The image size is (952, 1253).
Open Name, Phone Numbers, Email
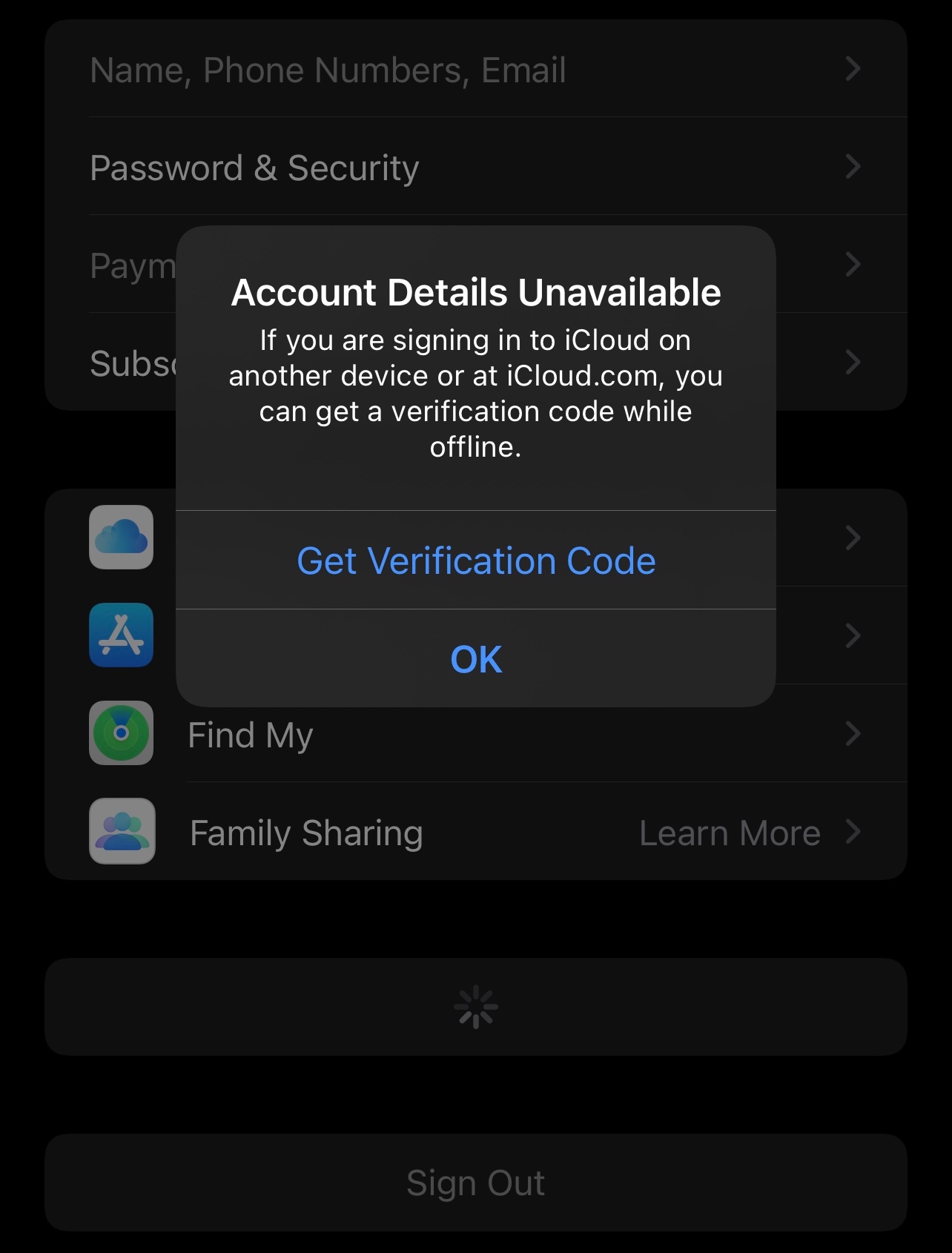(x=475, y=70)
